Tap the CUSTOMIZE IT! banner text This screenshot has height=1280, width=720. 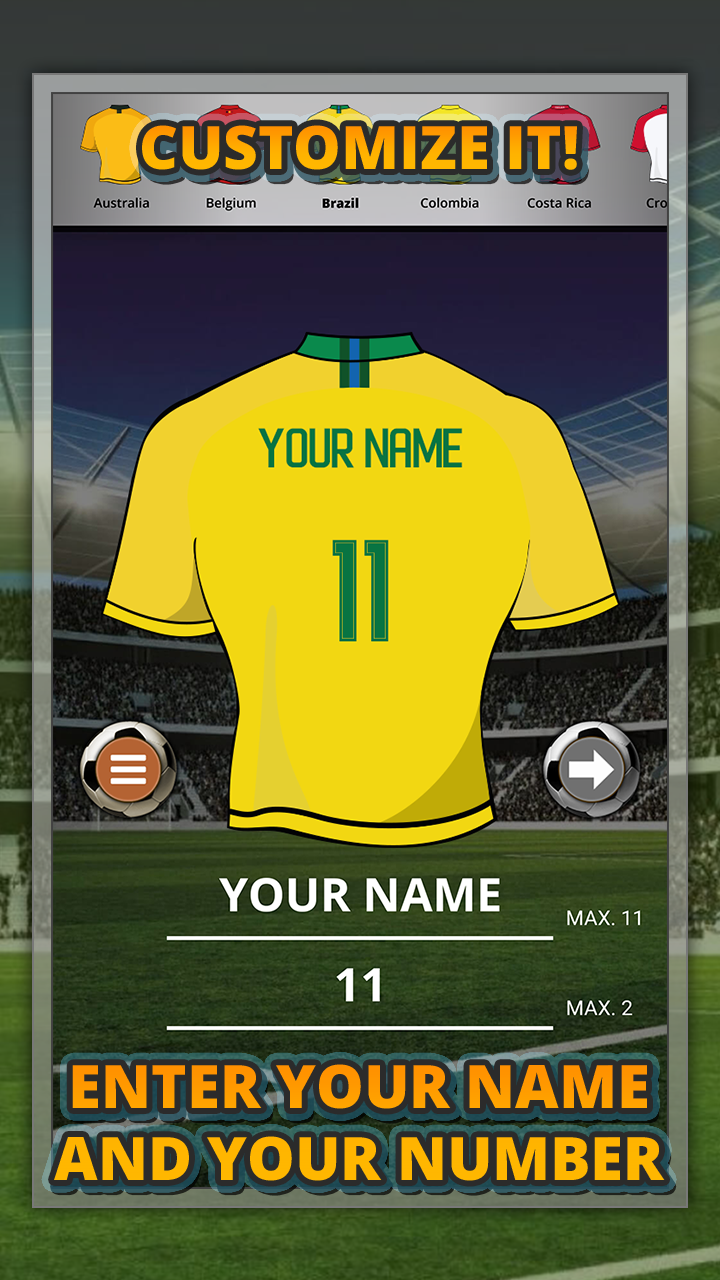click(x=360, y=145)
